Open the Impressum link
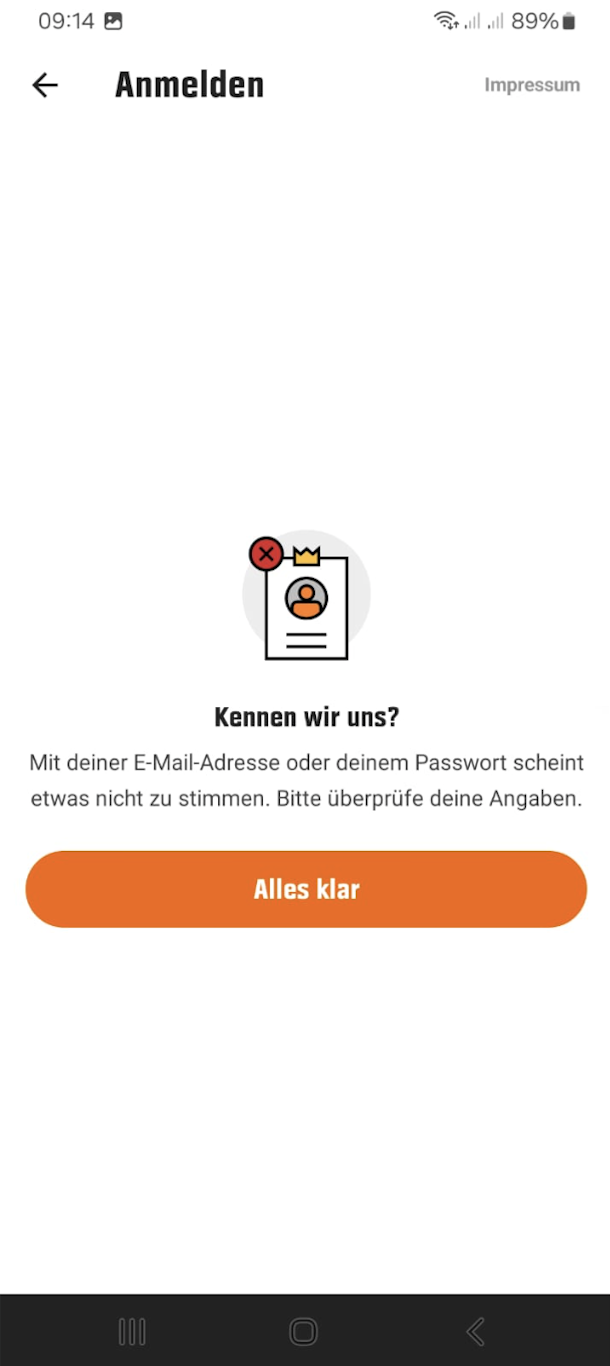Viewport: 610px width, 1366px height. click(x=531, y=85)
